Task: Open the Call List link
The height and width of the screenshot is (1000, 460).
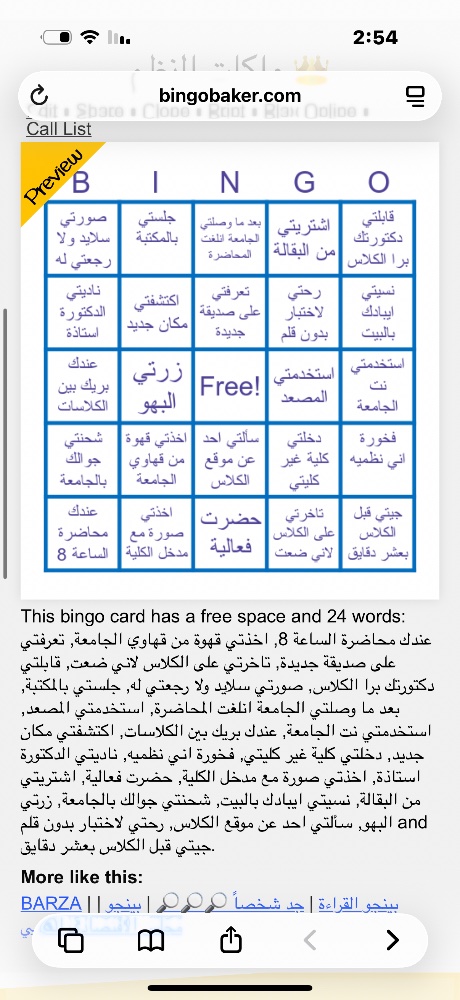Action: (59, 129)
